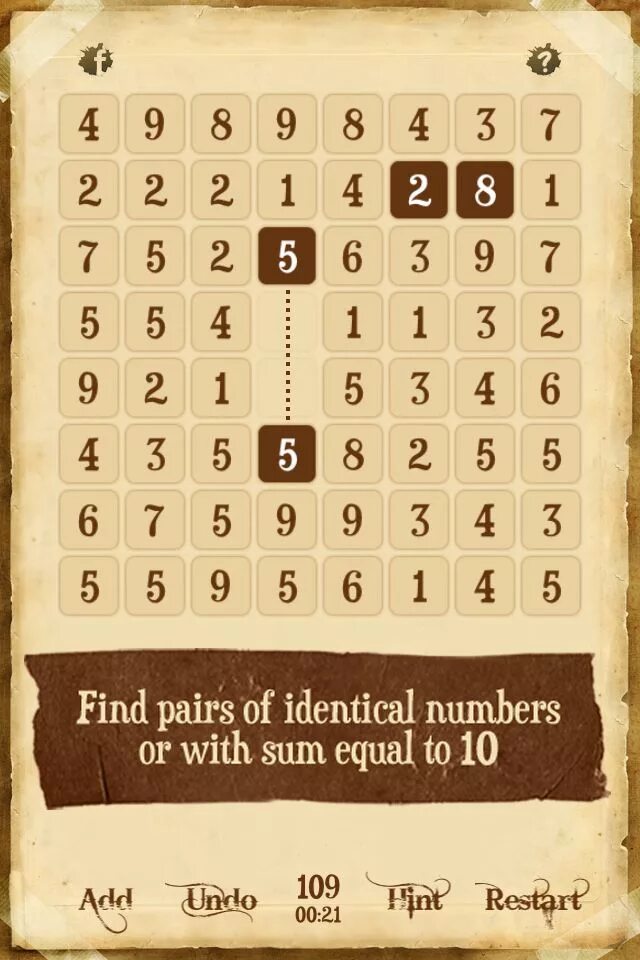Tap Add to append more numbers
Image resolution: width=640 pixels, height=960 pixels.
106,899
